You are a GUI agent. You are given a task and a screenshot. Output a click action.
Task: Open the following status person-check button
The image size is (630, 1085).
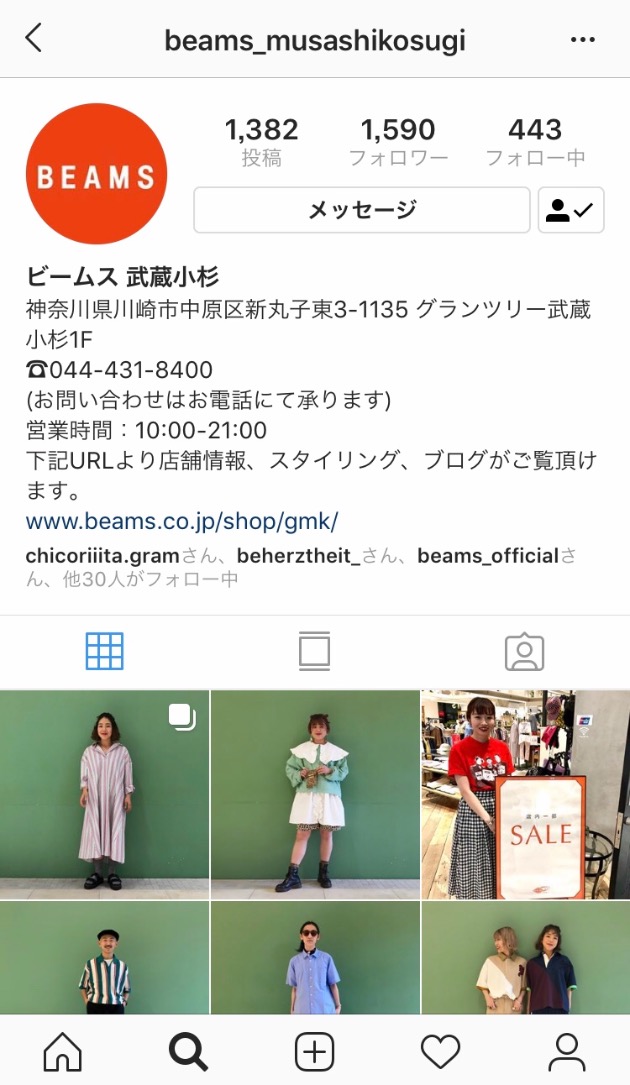(x=571, y=210)
